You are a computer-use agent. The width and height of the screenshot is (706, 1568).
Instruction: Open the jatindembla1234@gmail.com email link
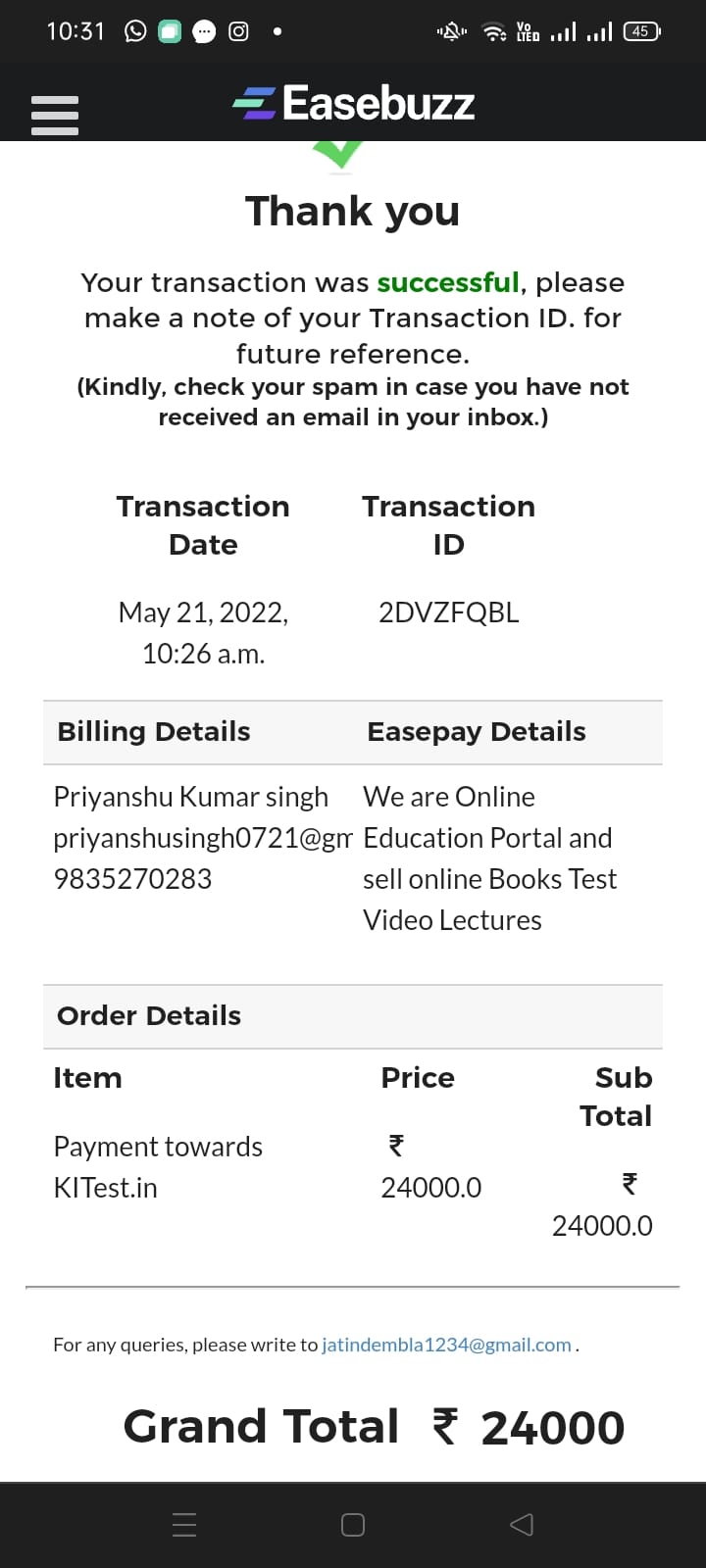click(446, 1345)
